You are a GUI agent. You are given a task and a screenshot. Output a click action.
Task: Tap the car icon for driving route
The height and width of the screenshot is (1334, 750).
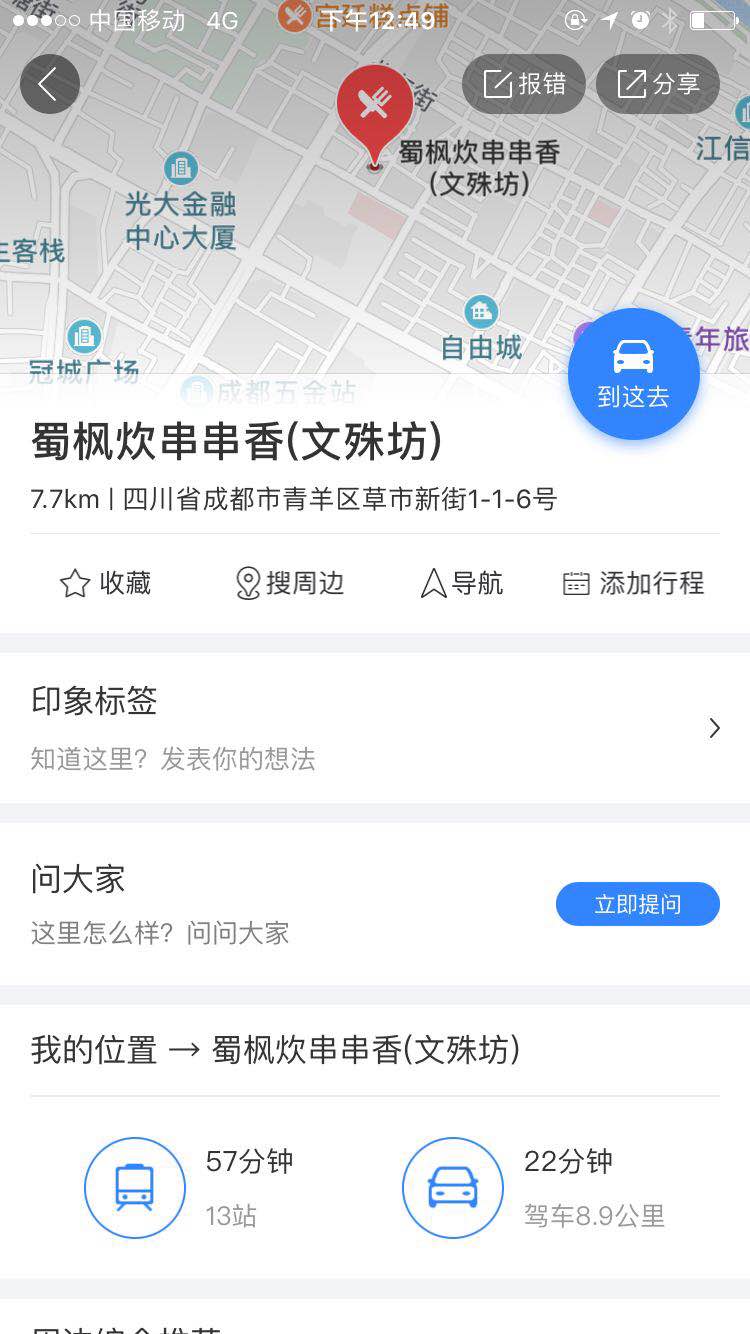point(452,1187)
